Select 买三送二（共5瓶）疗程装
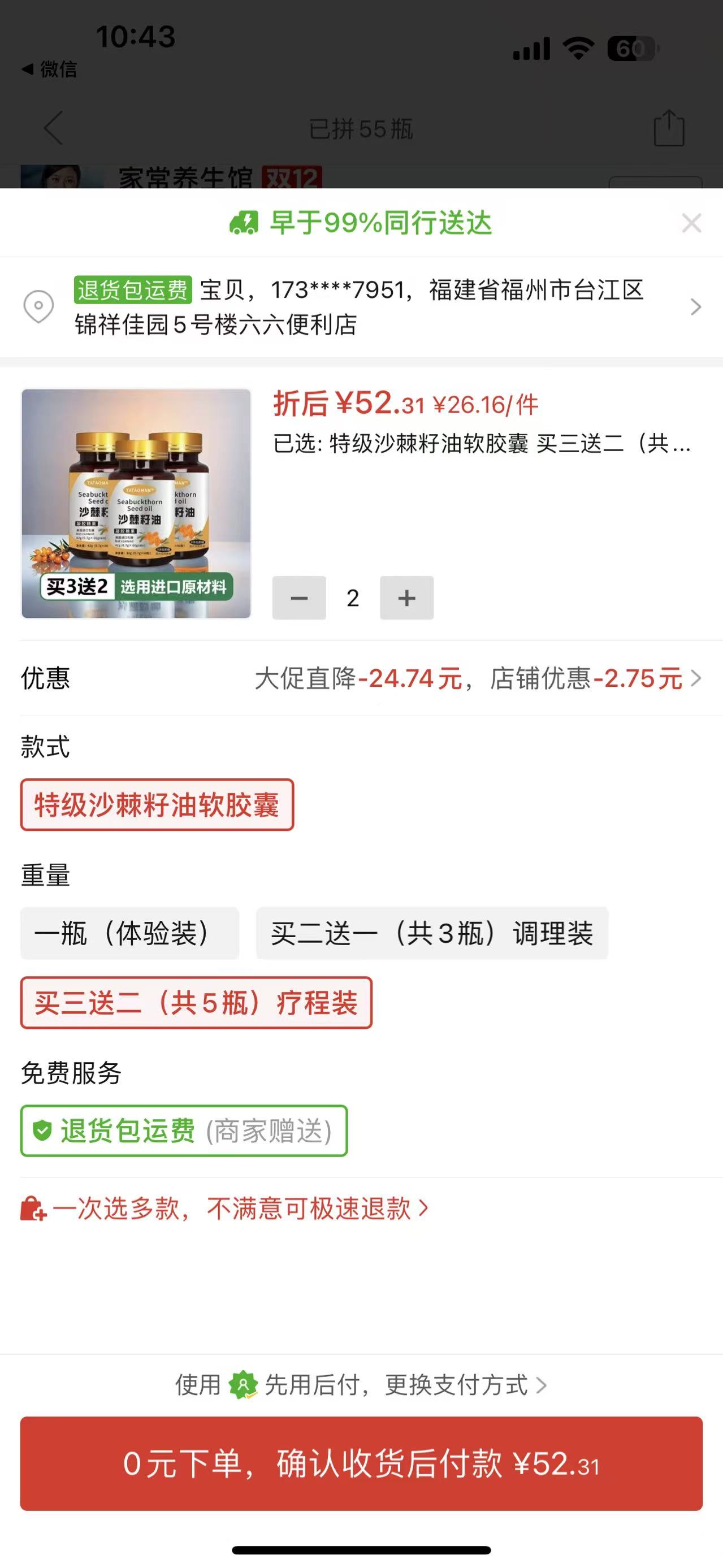Screen dimensions: 723x1568 click(196, 1003)
